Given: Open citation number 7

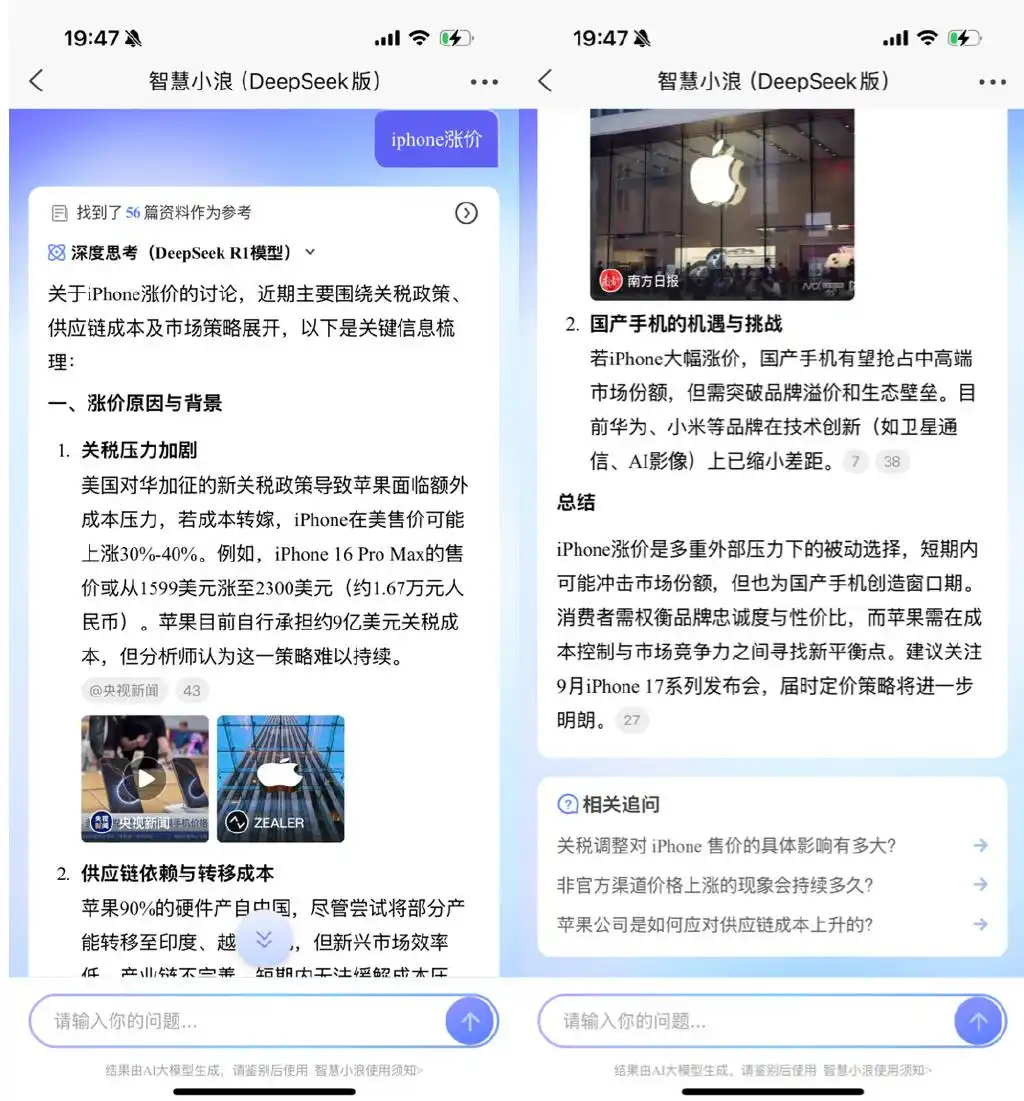Looking at the screenshot, I should point(854,461).
